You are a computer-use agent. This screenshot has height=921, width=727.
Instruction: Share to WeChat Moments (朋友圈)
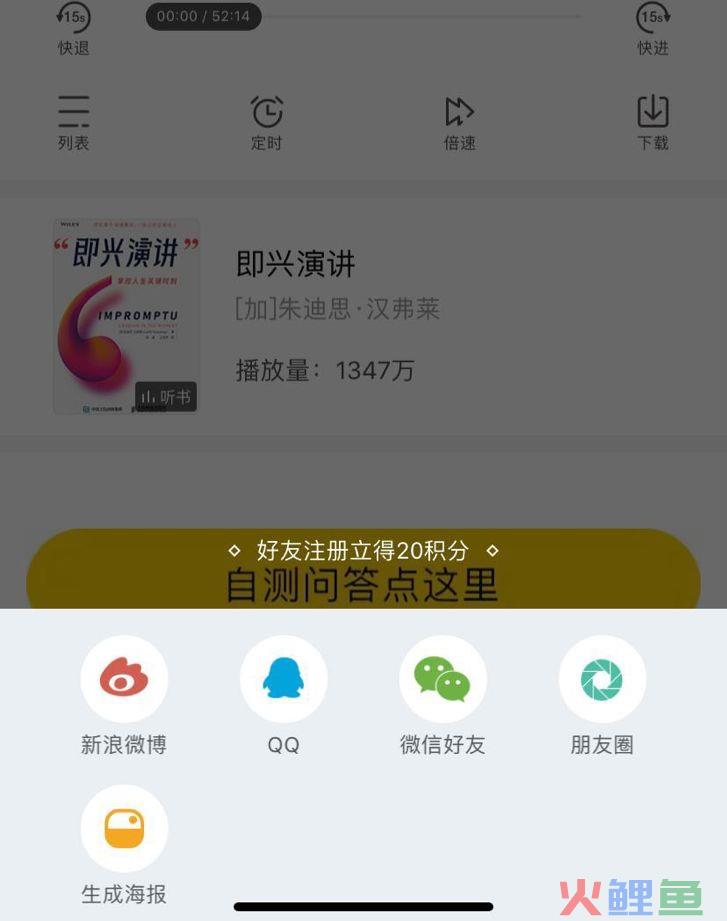coord(601,680)
